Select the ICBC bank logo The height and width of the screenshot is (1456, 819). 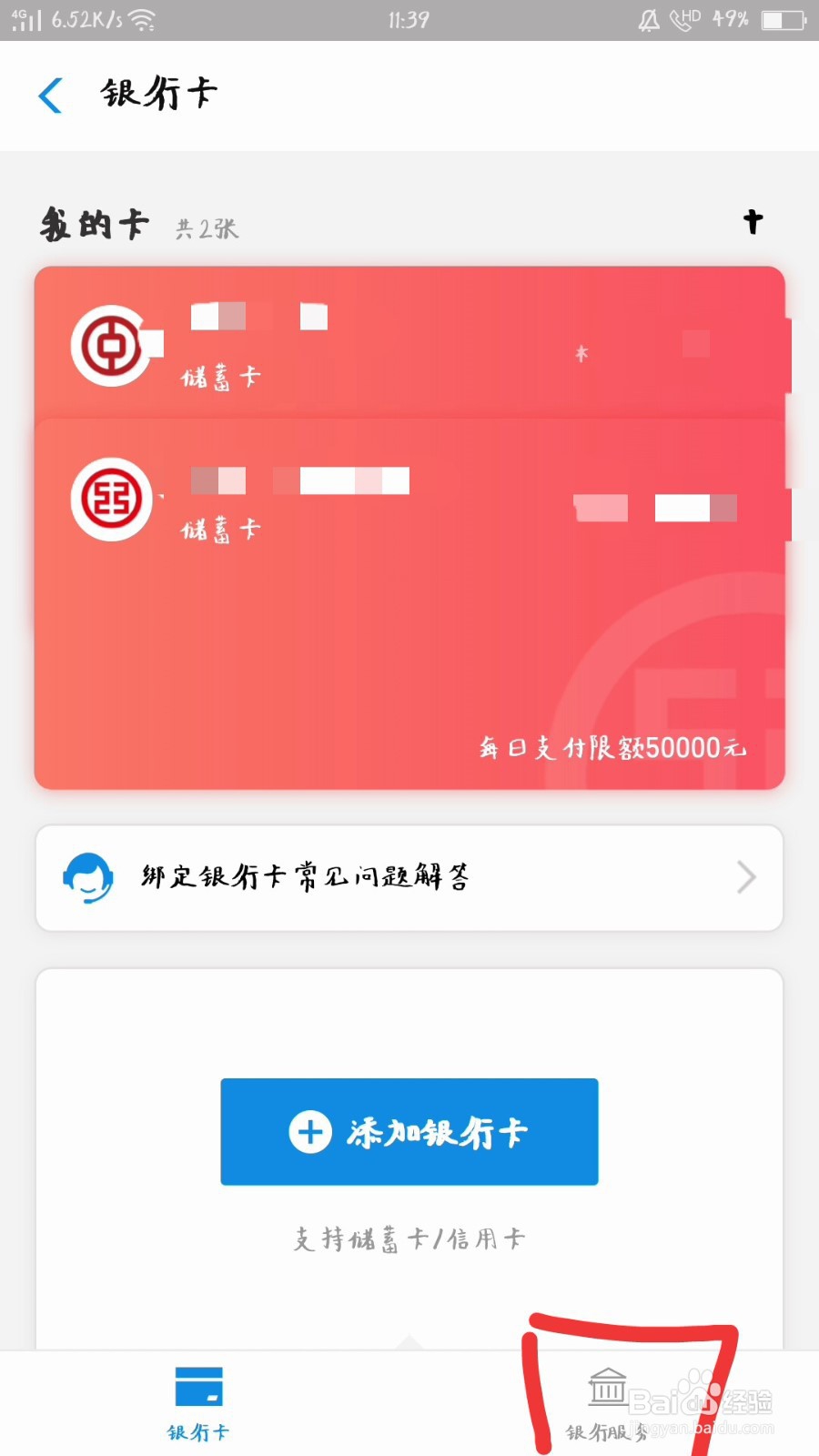(x=111, y=500)
